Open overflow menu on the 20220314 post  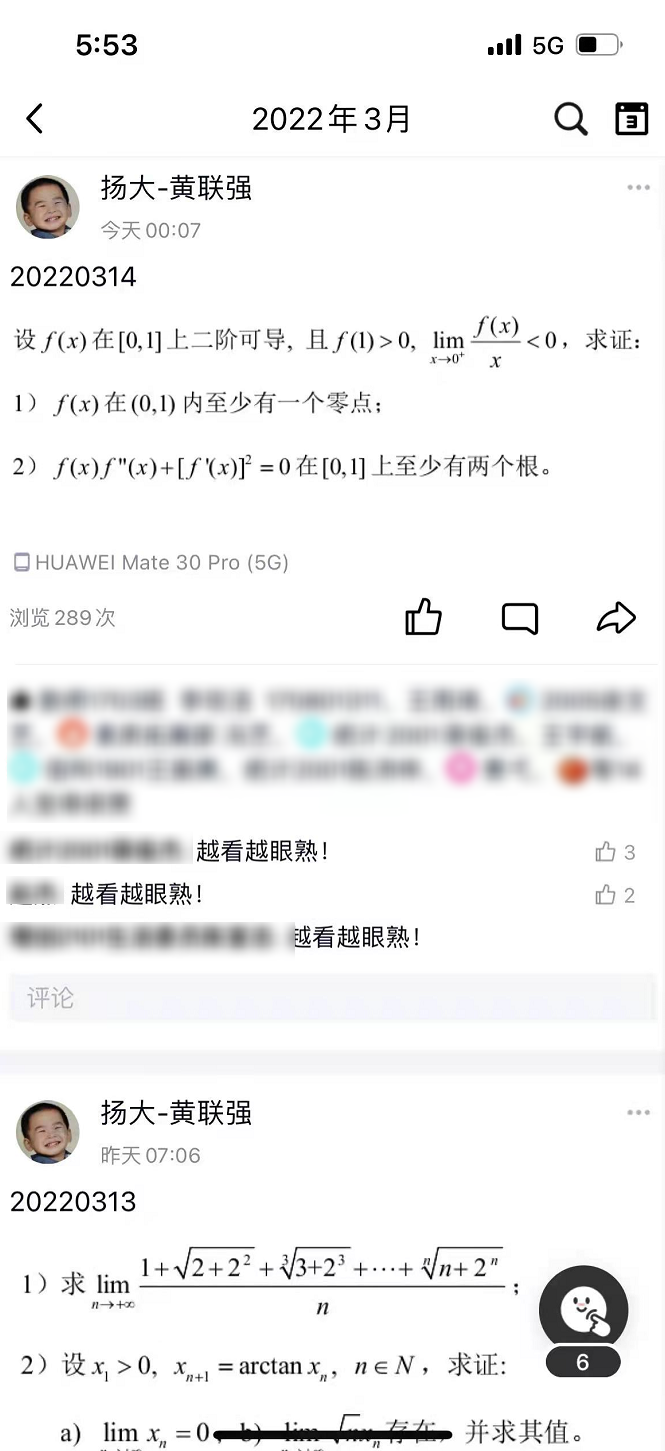pos(638,188)
